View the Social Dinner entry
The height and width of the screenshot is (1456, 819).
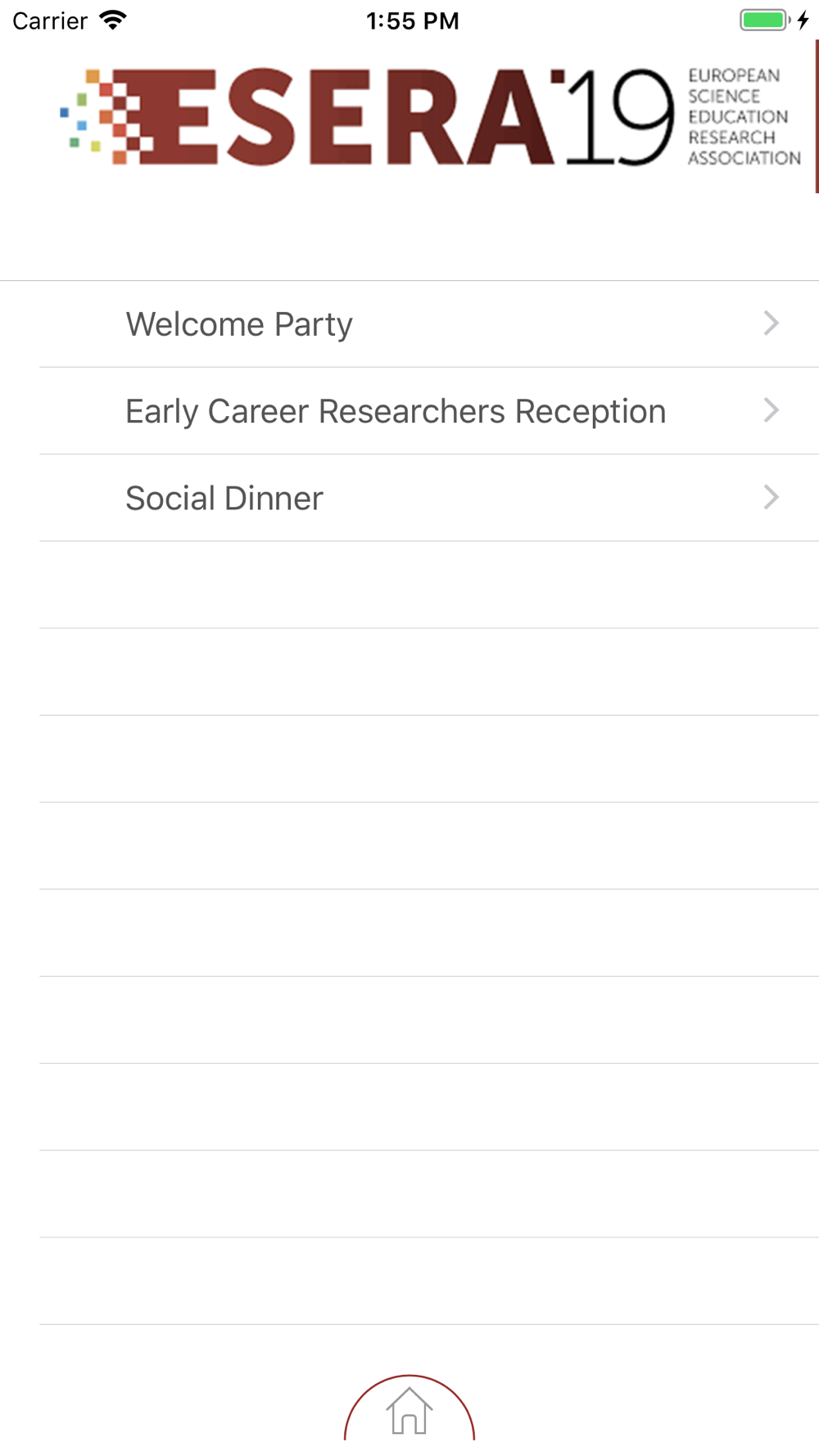409,498
